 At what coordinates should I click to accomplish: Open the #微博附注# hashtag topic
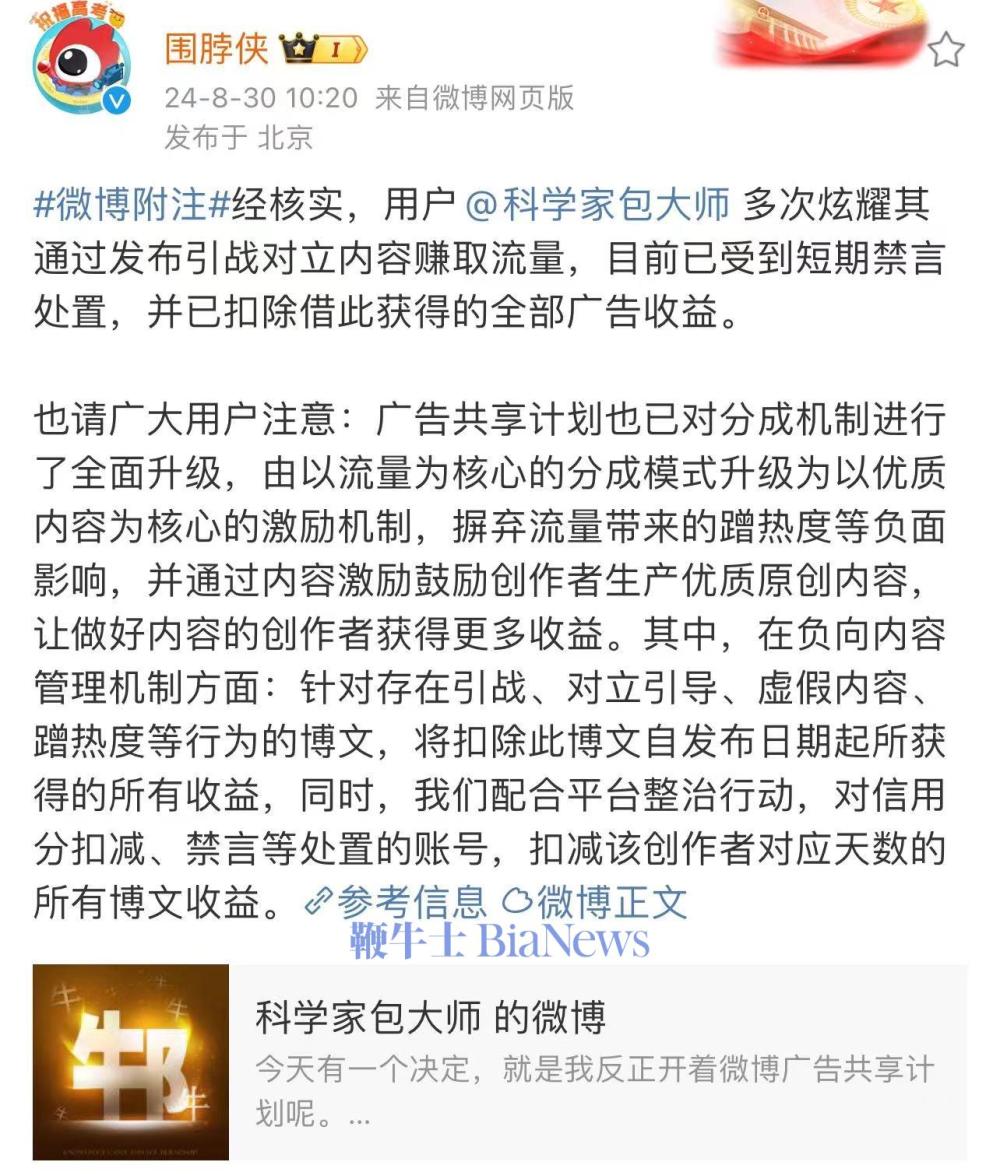[132, 205]
